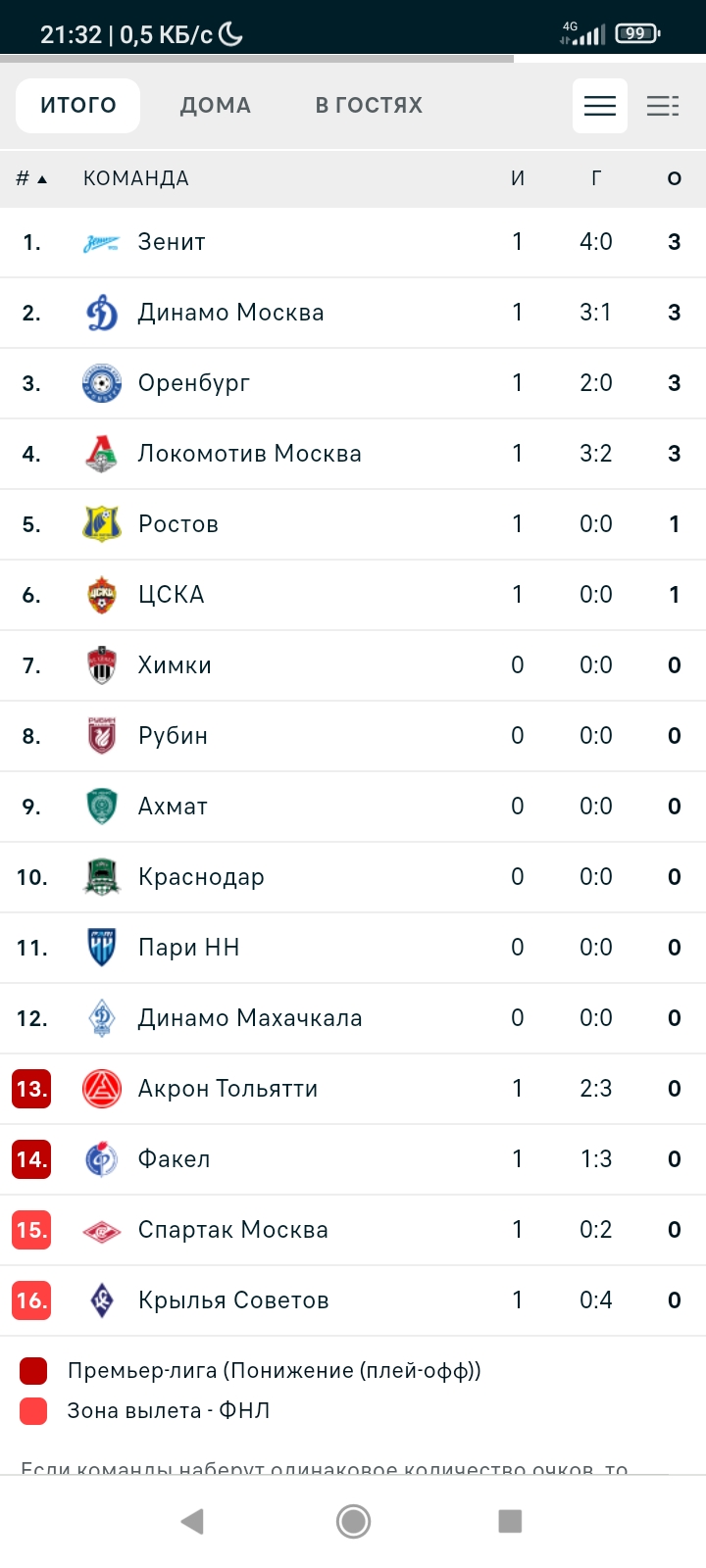Open the Локомотив Москва team row
Screen dimensions: 706x1568
tap(353, 454)
